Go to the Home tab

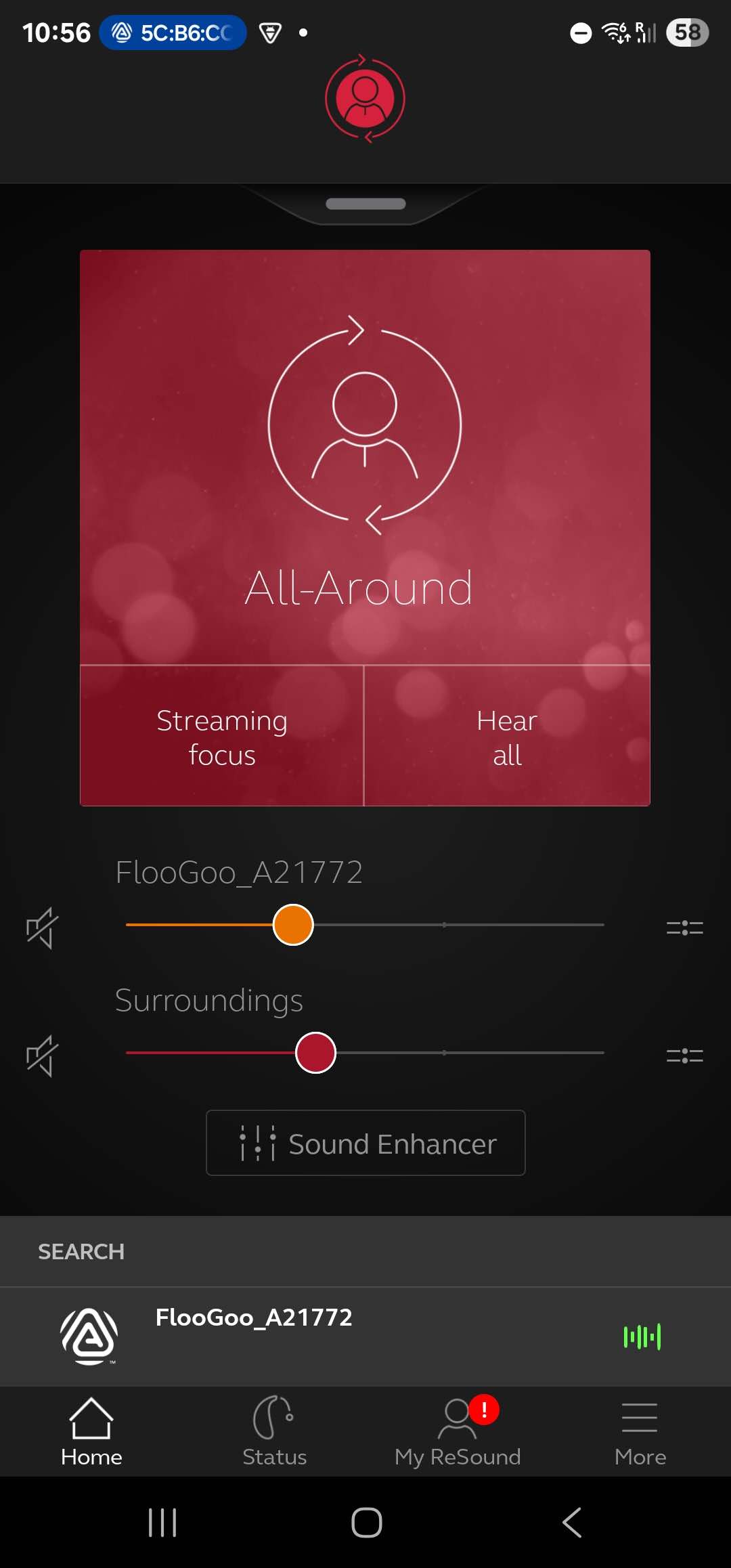(x=91, y=1431)
